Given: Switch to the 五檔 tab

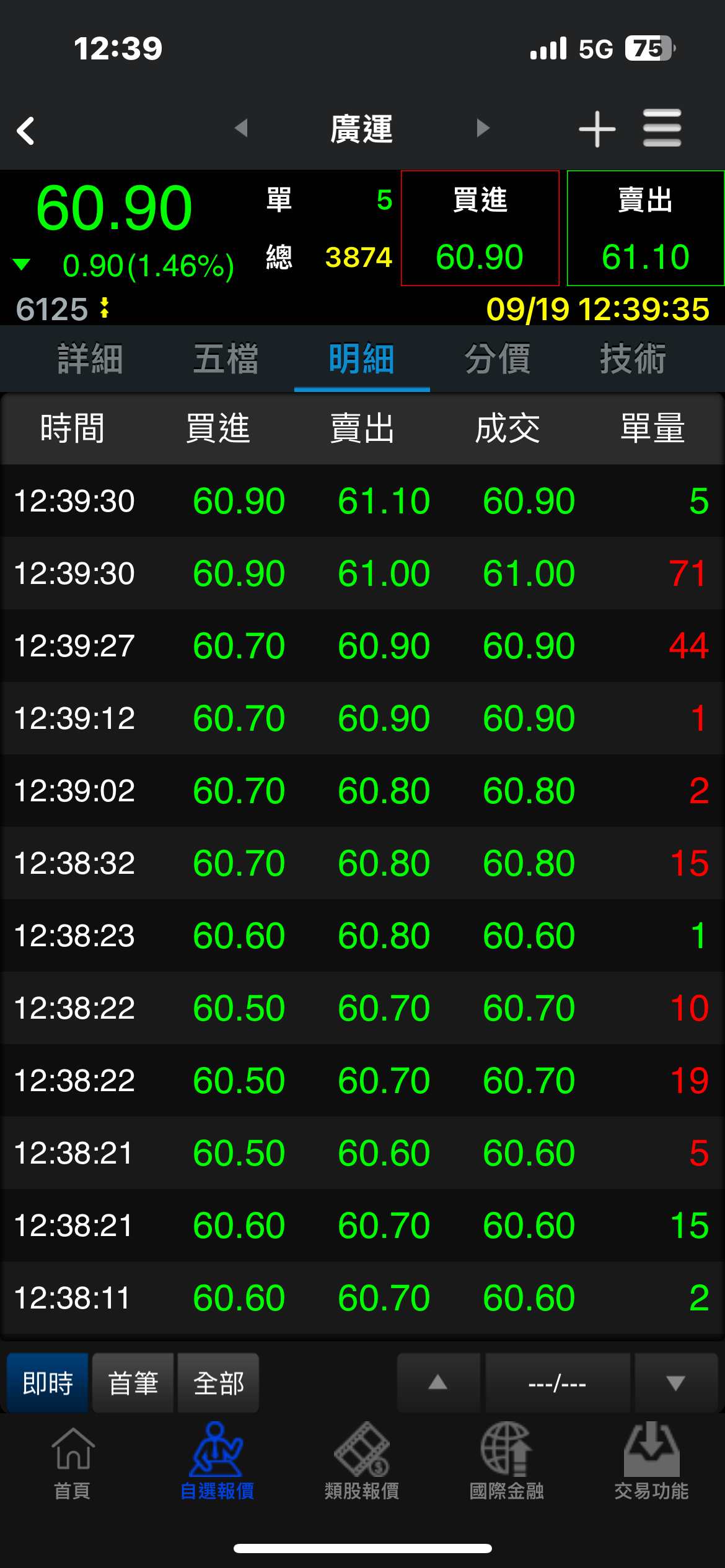Looking at the screenshot, I should (226, 359).
